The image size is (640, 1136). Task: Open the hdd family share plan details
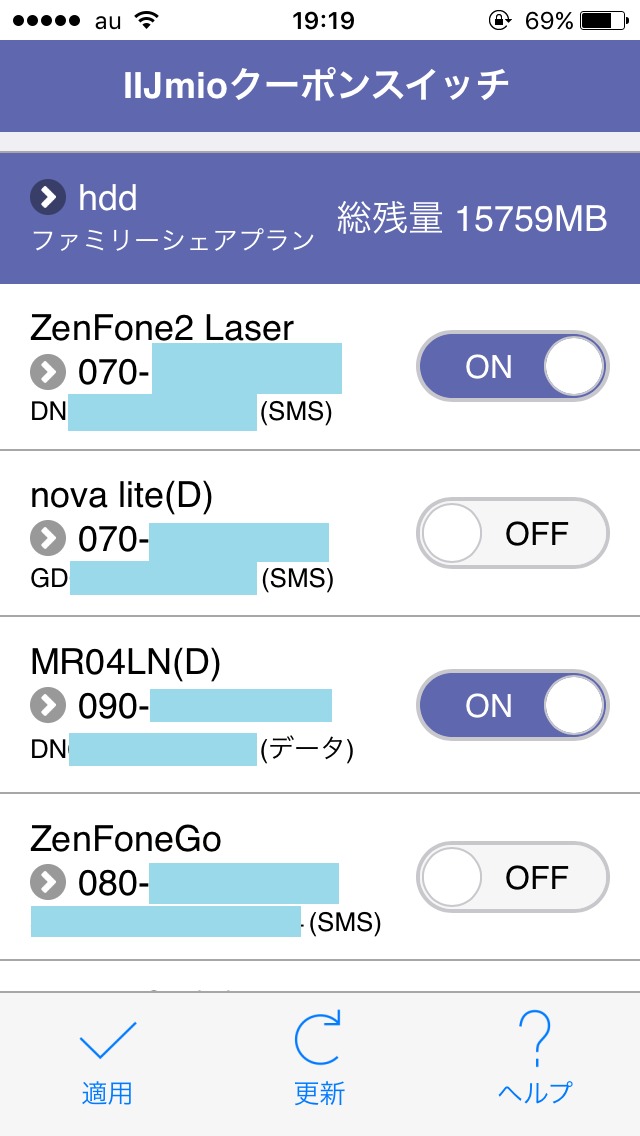[x=48, y=198]
